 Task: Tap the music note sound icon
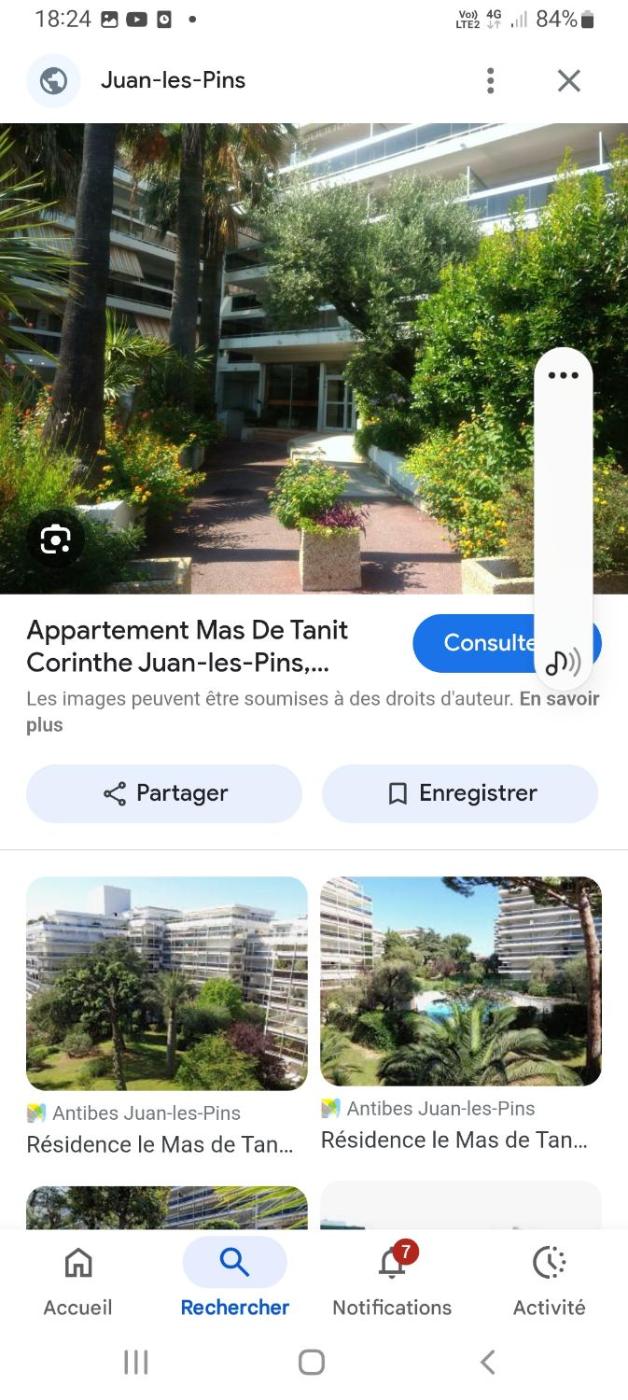pos(563,662)
